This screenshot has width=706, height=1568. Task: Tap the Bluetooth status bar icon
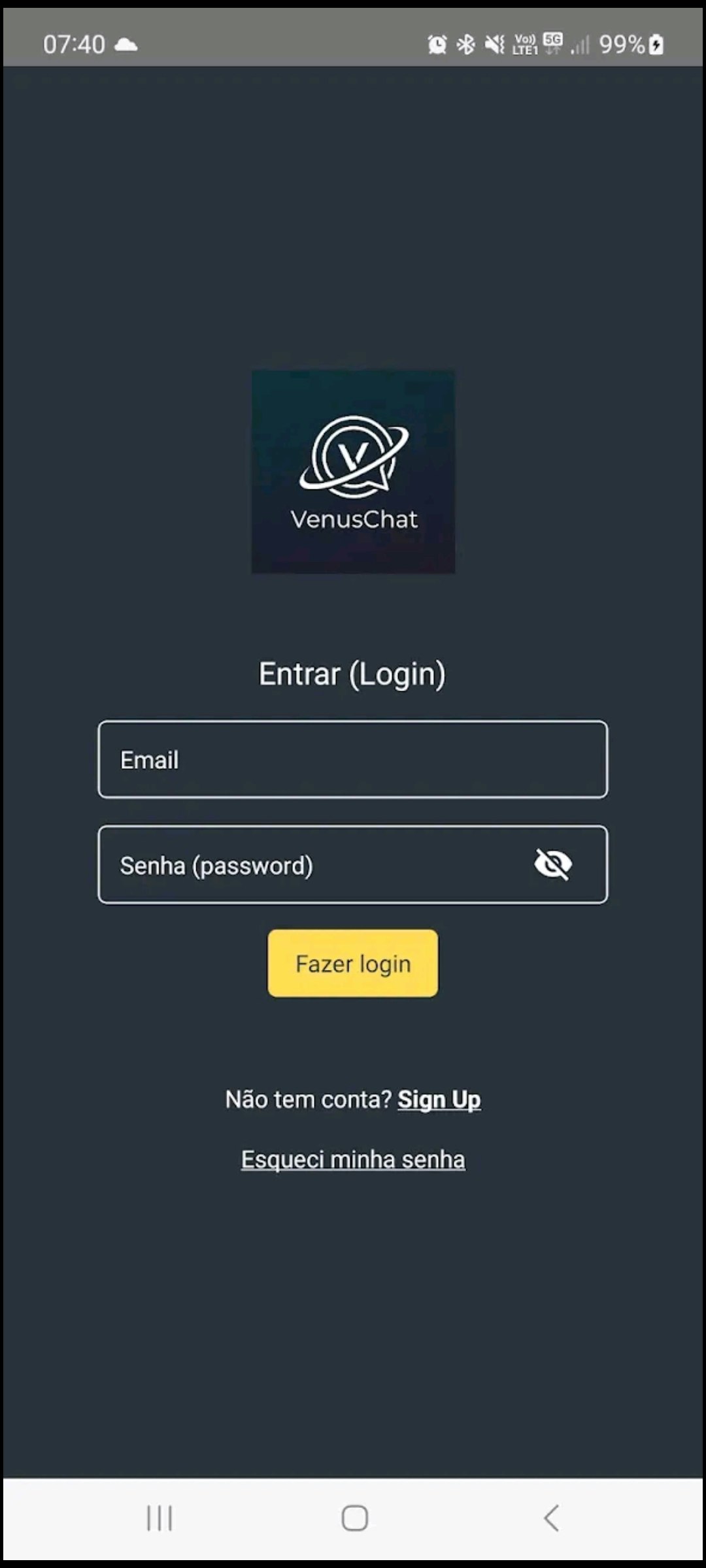pos(467,43)
